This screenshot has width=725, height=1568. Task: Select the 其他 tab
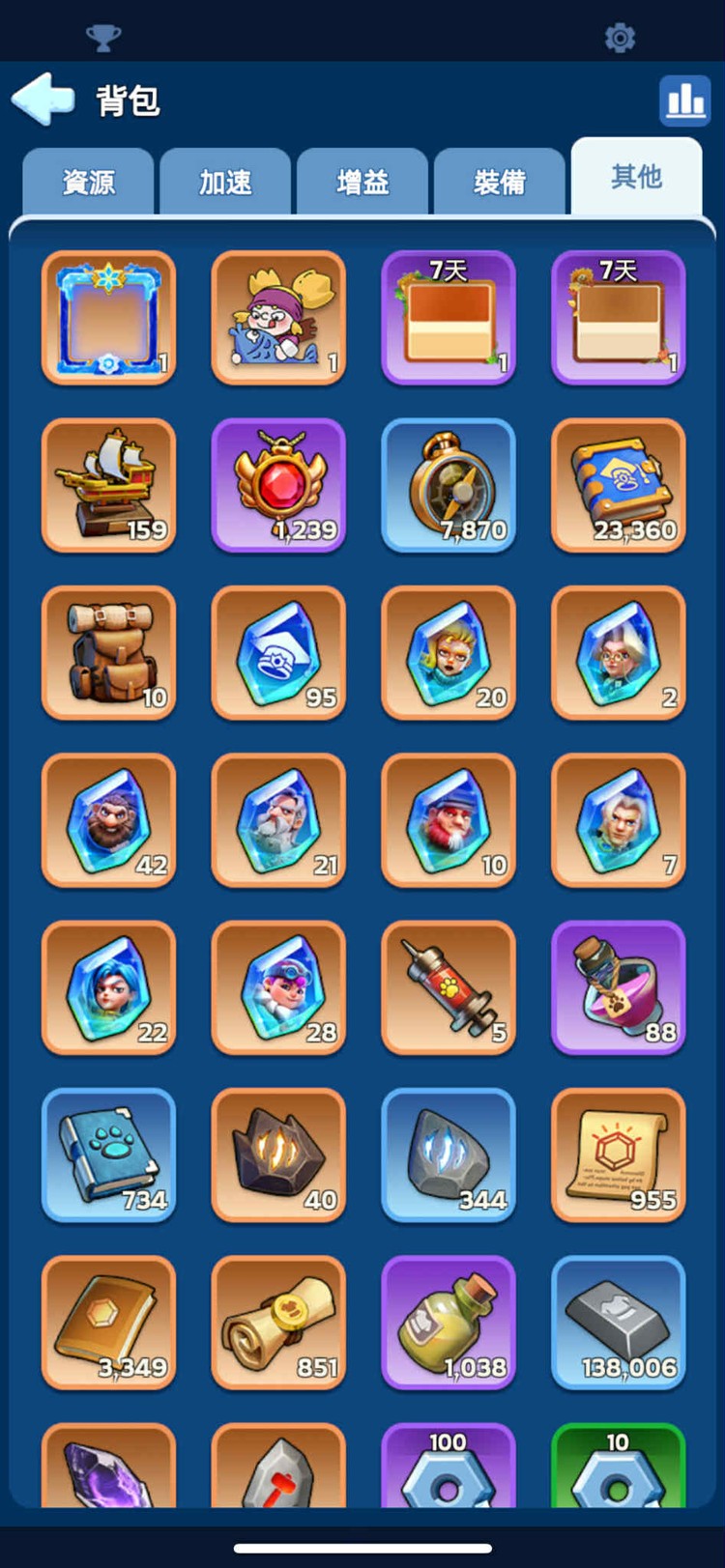[x=636, y=177]
